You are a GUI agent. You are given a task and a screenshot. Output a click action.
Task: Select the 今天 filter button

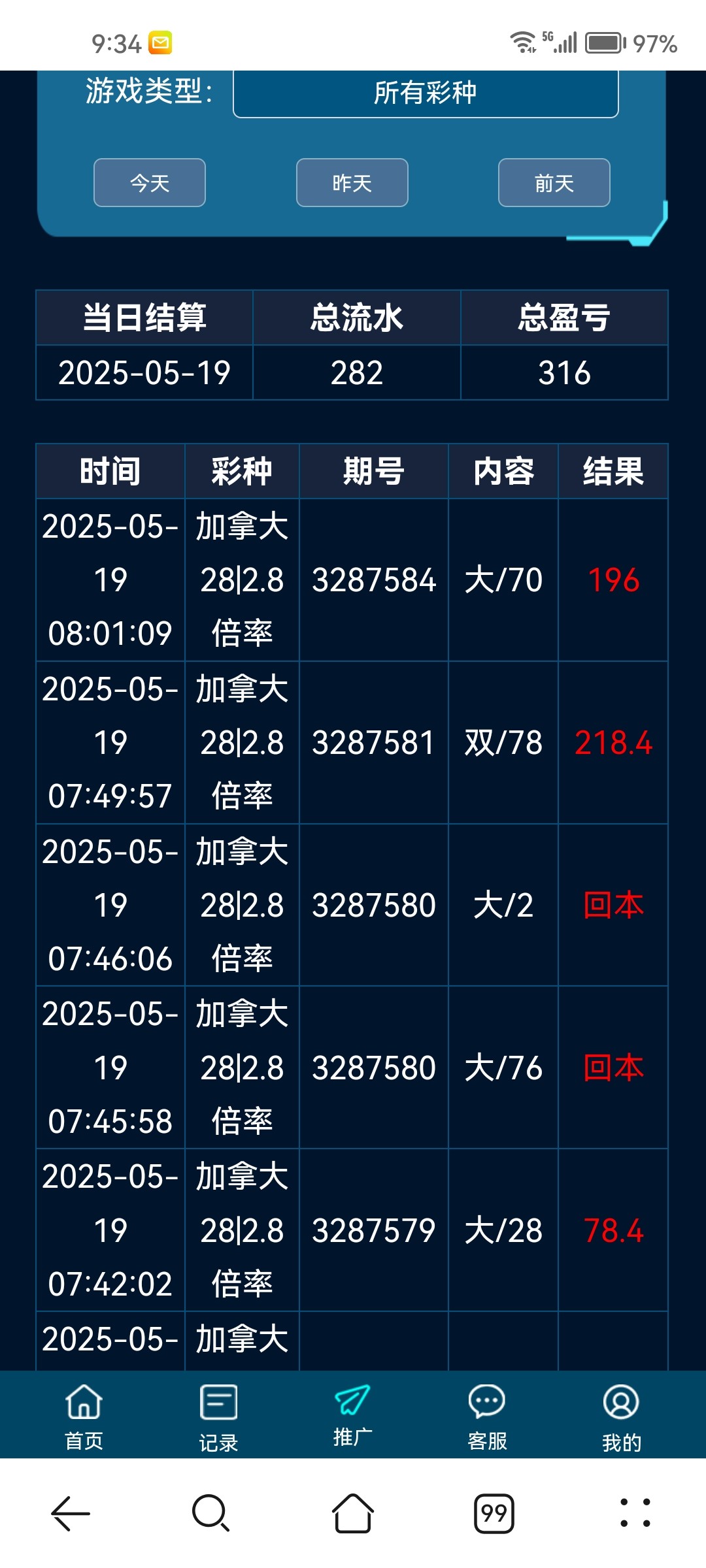(x=150, y=183)
